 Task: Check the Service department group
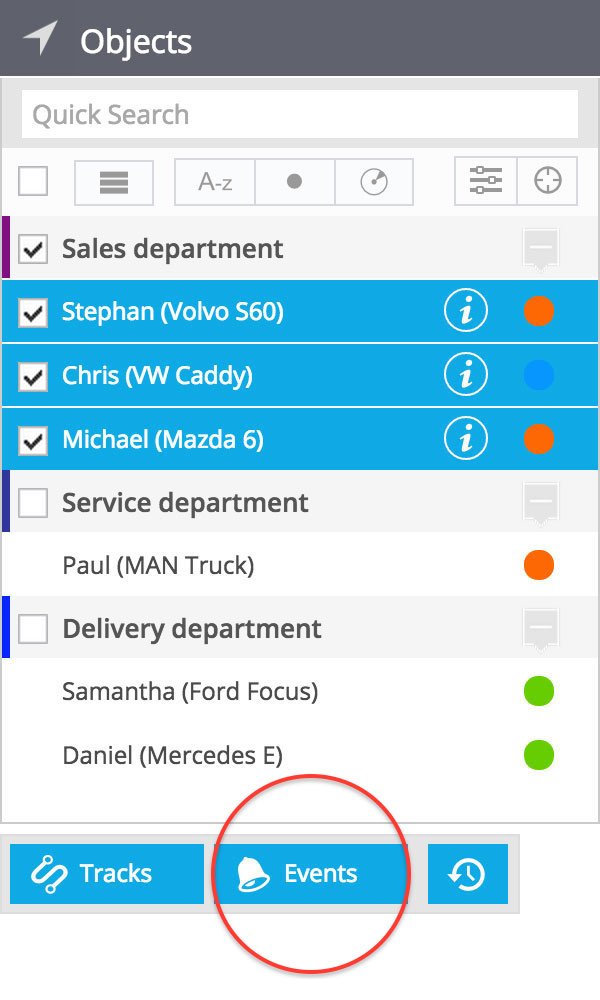[x=33, y=503]
